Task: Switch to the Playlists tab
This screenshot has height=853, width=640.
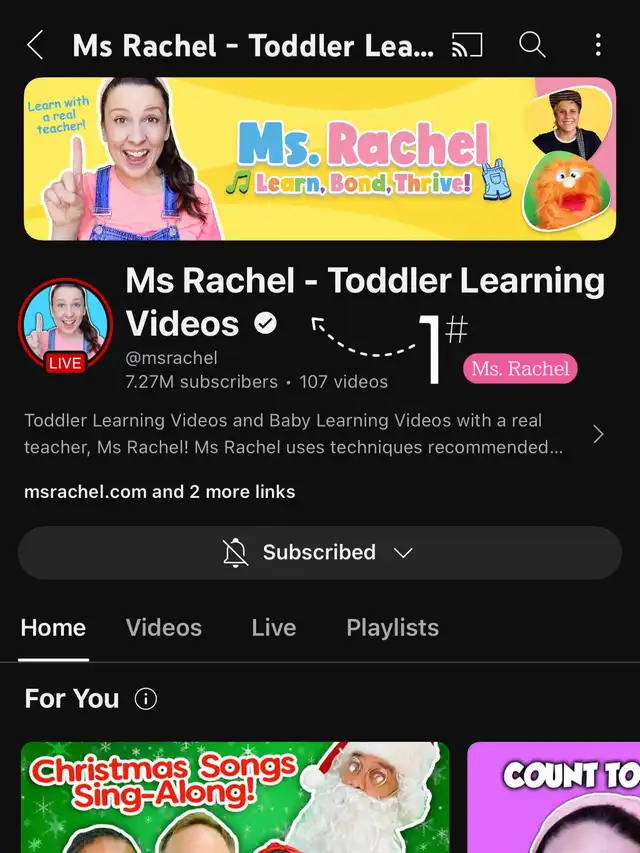Action: (392, 628)
